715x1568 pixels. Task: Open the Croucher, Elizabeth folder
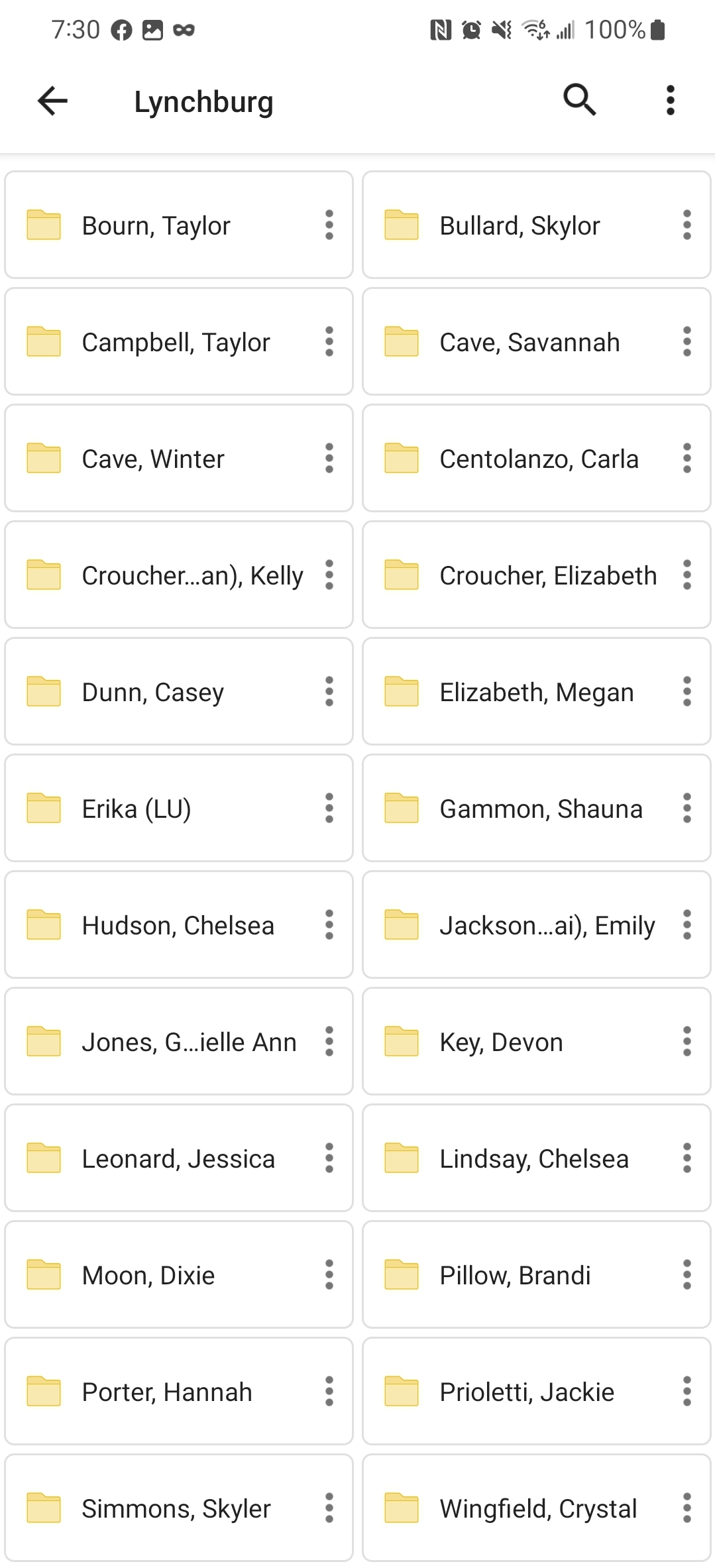point(547,576)
